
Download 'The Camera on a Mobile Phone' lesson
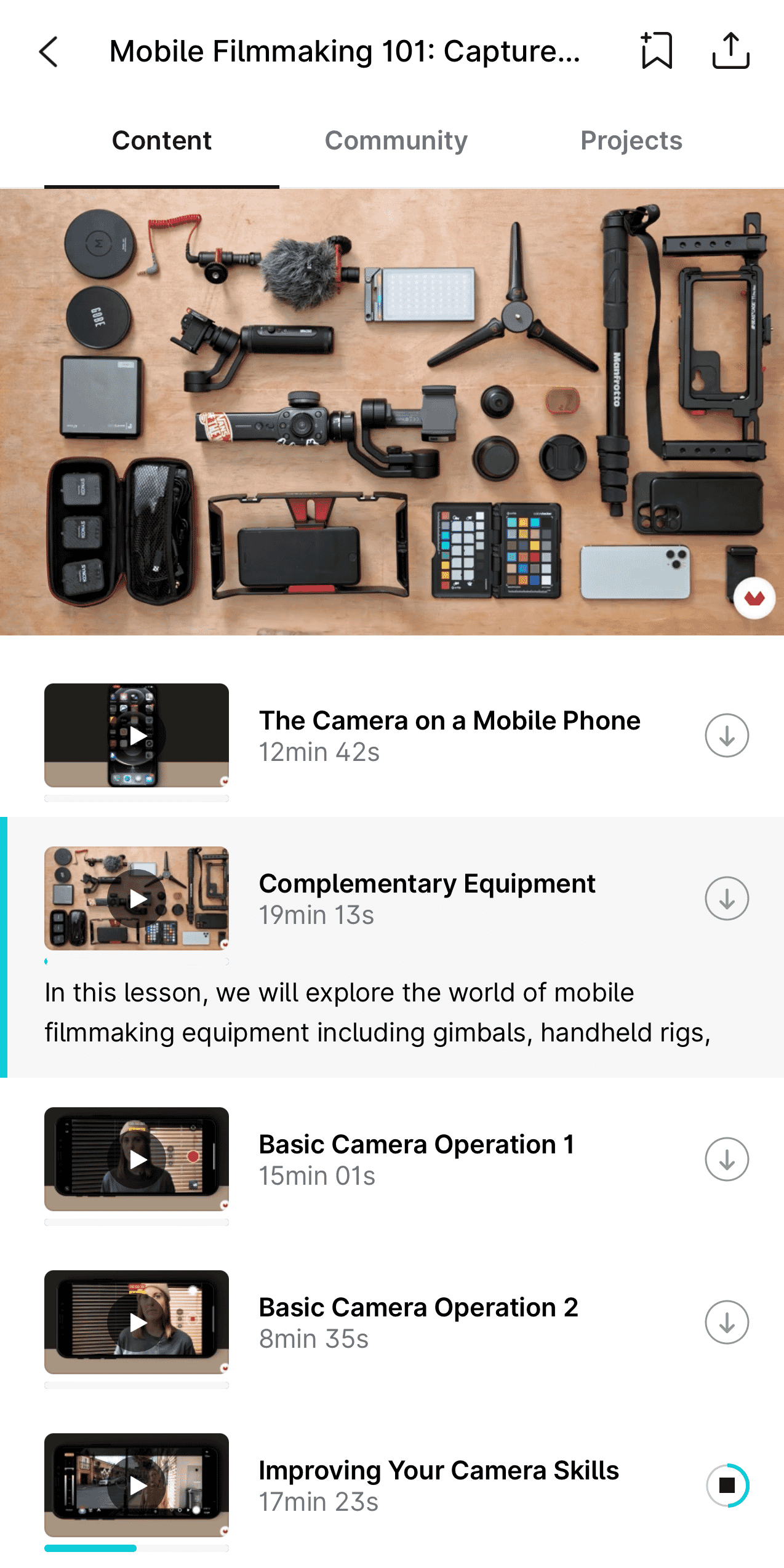[727, 735]
